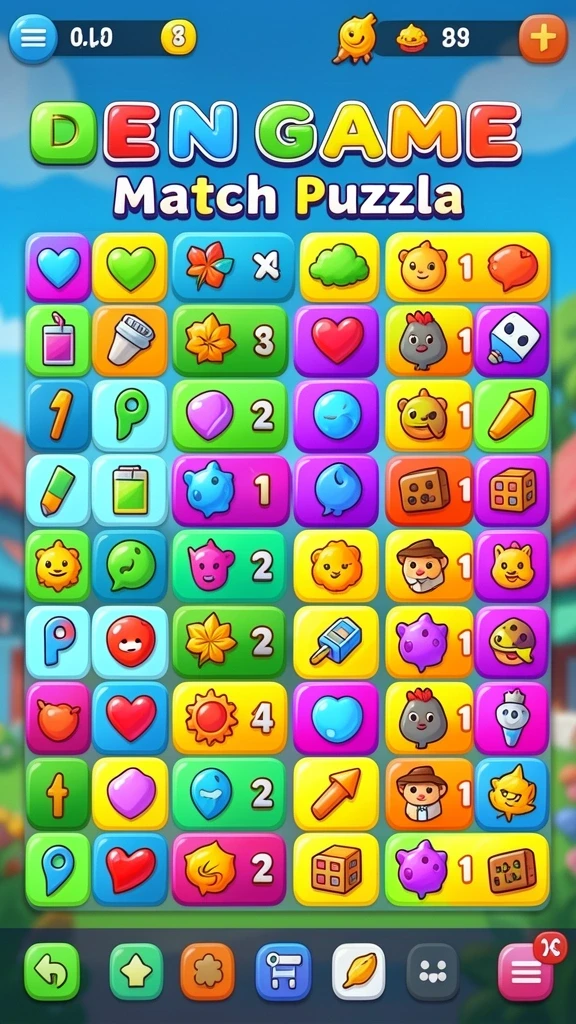The height and width of the screenshot is (1024, 576).
Task: Open the blue hamburger menu button
Action: point(33,39)
